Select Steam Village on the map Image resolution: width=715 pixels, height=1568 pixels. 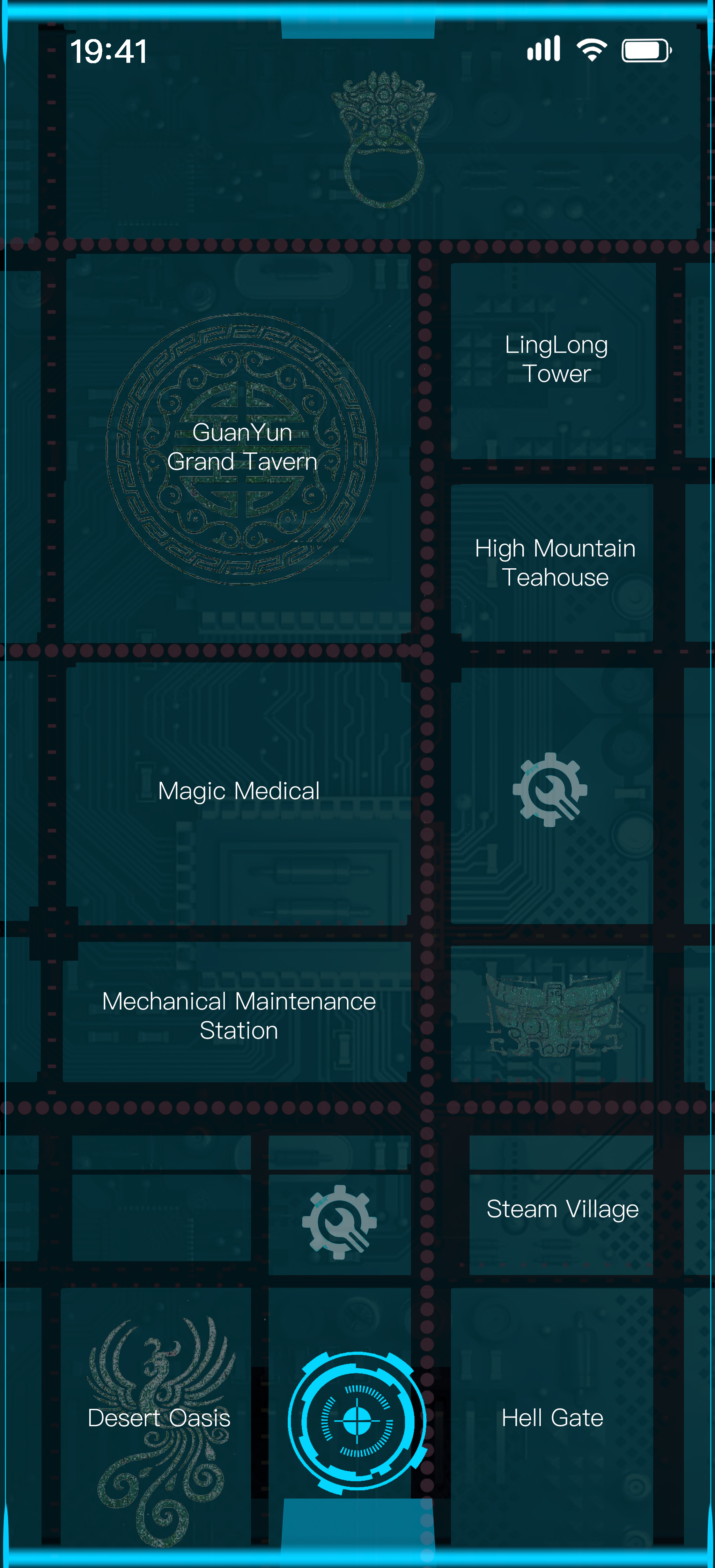tap(562, 1209)
